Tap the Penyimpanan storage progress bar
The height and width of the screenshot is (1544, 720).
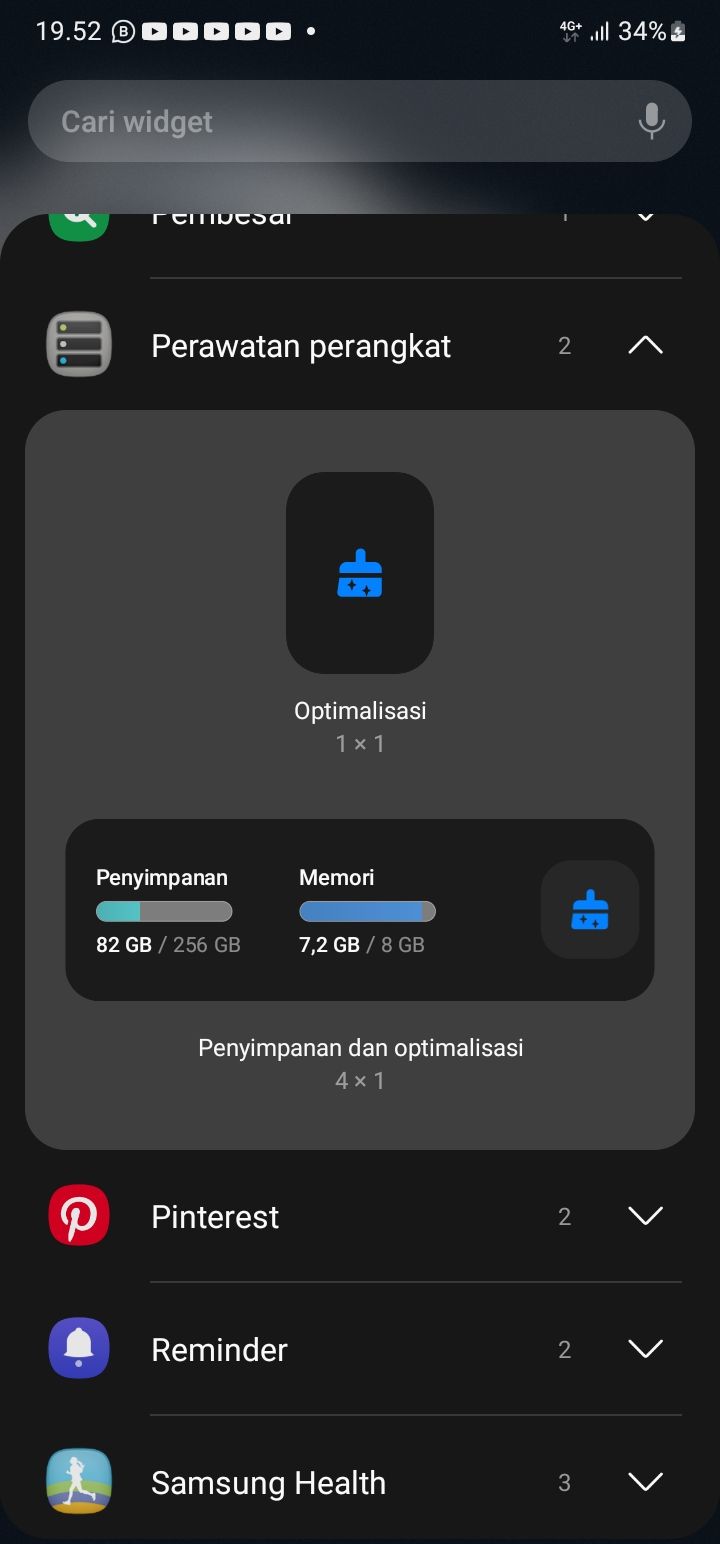(x=165, y=911)
